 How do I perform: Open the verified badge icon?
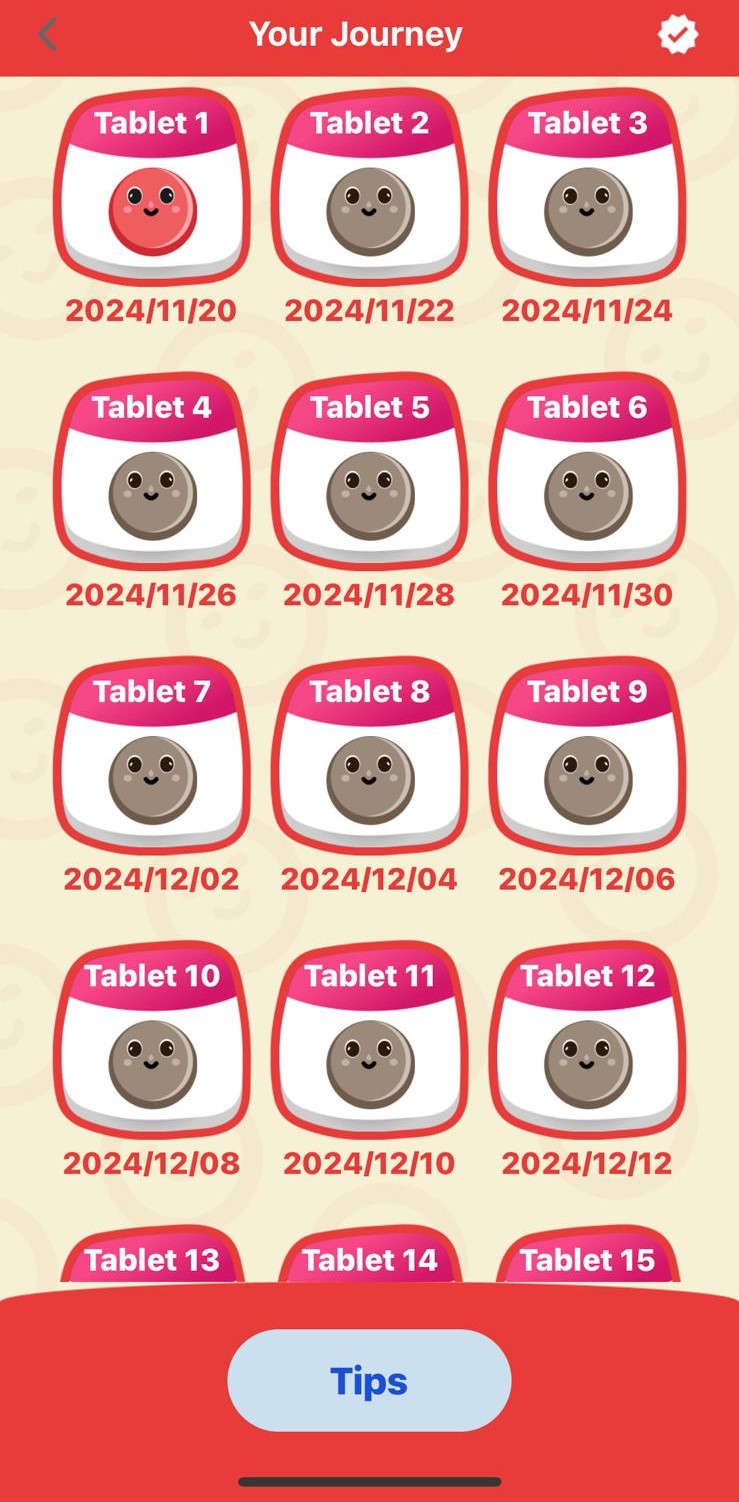[677, 36]
